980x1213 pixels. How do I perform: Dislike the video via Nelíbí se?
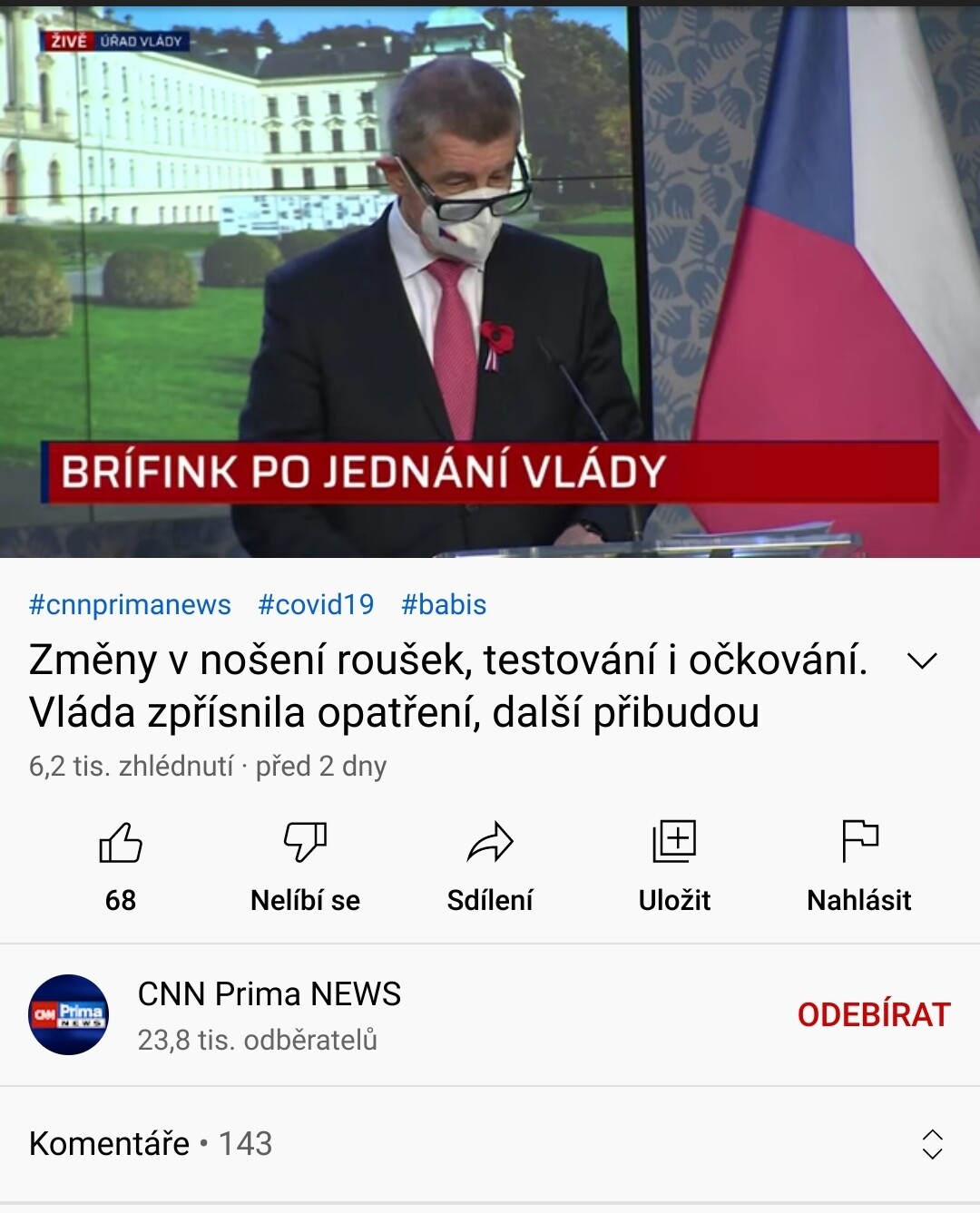[x=305, y=862]
